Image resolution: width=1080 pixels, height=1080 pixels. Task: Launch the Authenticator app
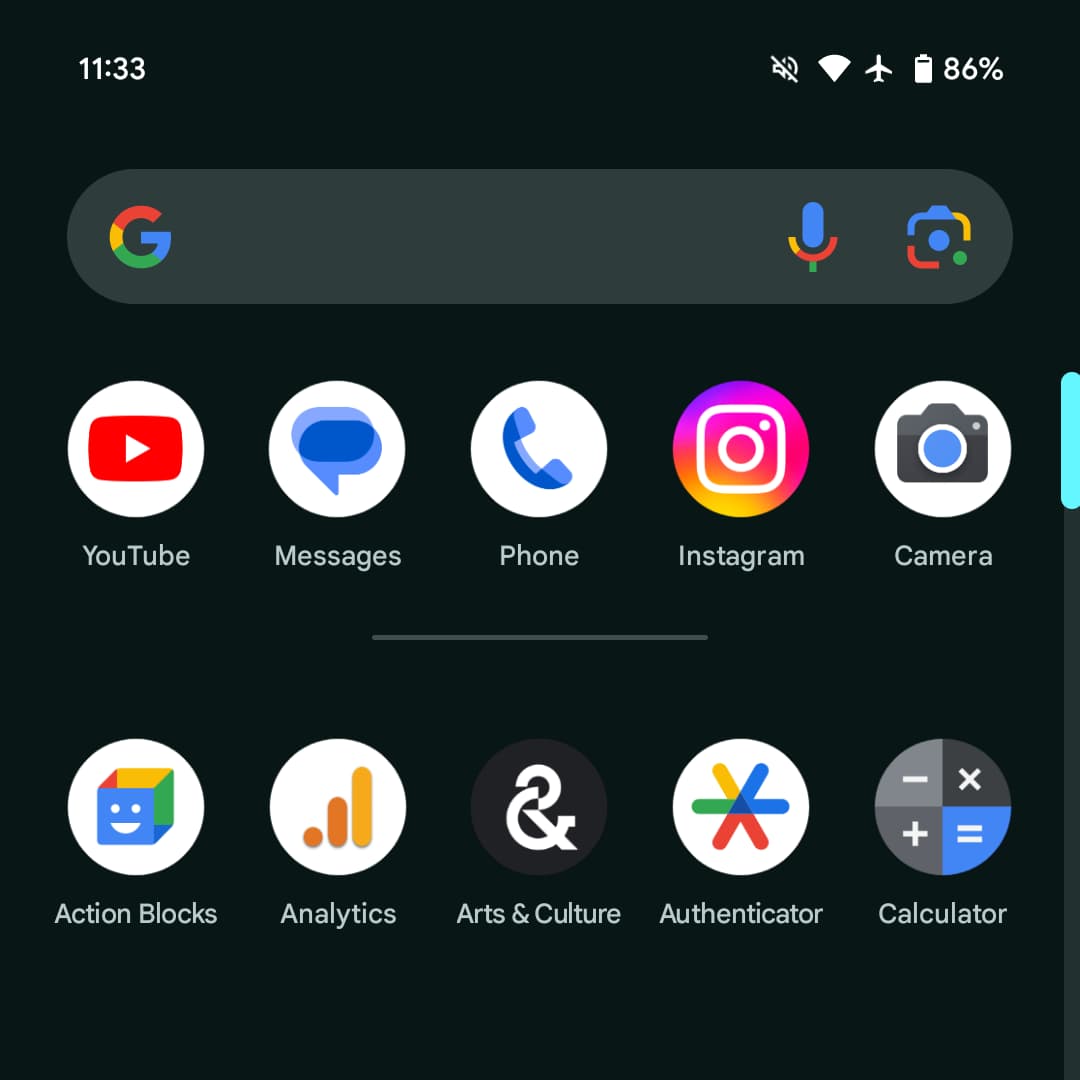tap(741, 807)
